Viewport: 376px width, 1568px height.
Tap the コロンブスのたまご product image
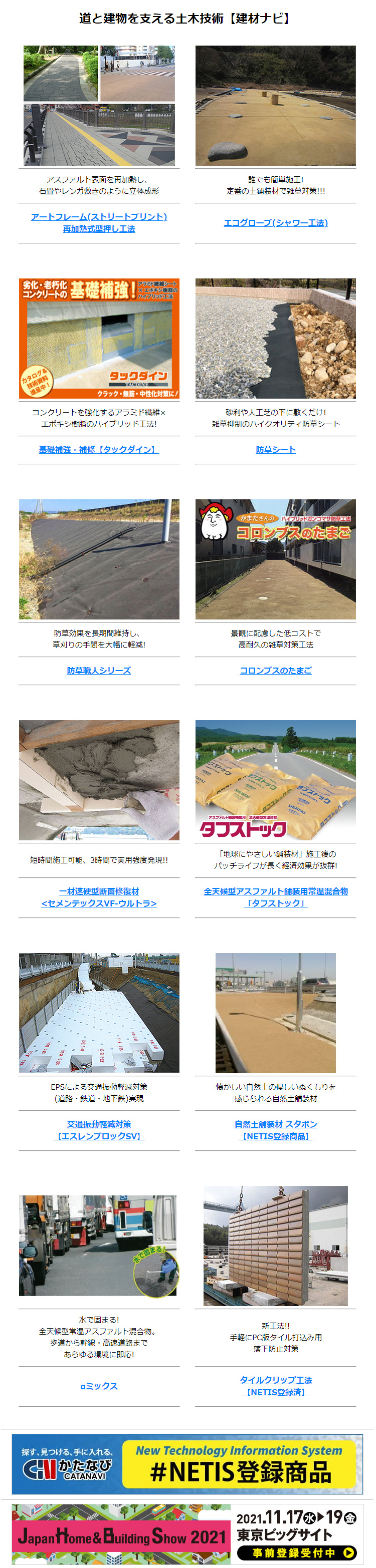[x=275, y=559]
